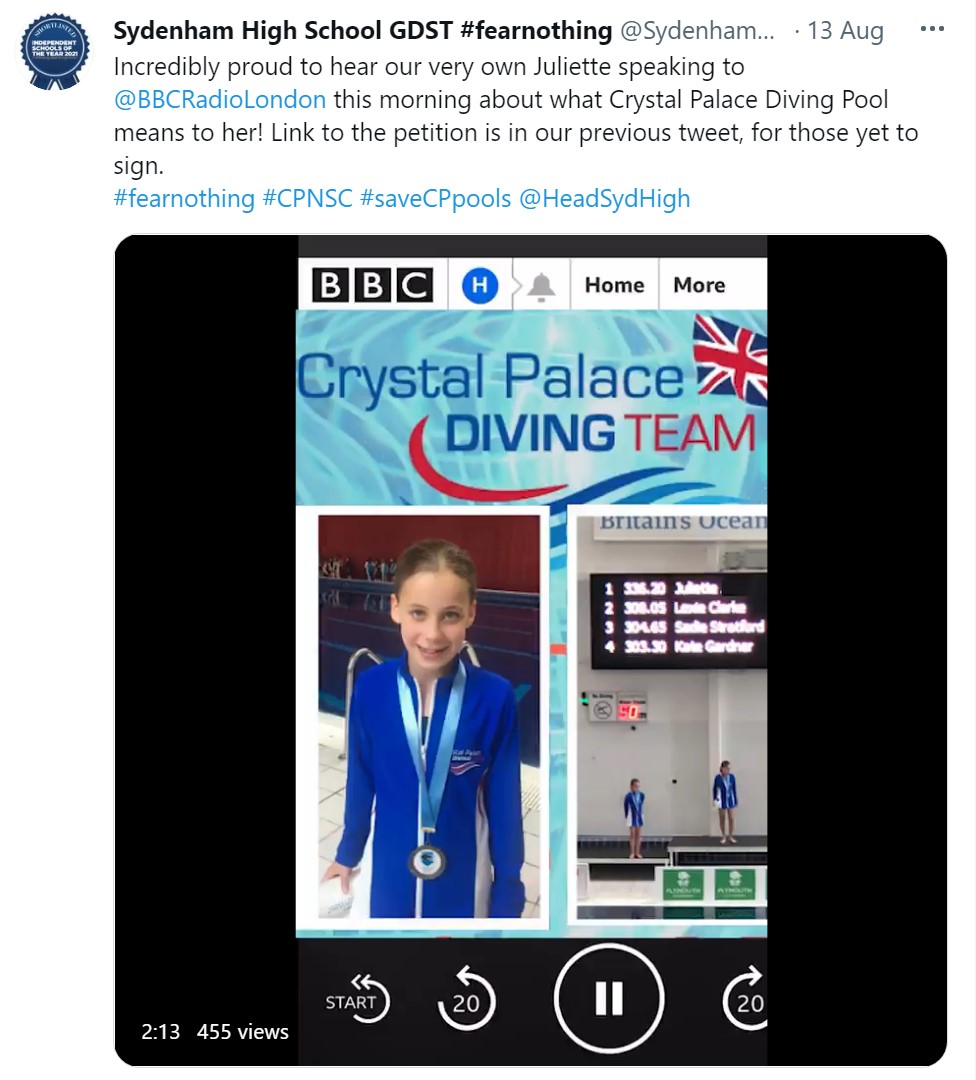
Task: Open the Sydenham High School GDST account name
Action: 362,31
